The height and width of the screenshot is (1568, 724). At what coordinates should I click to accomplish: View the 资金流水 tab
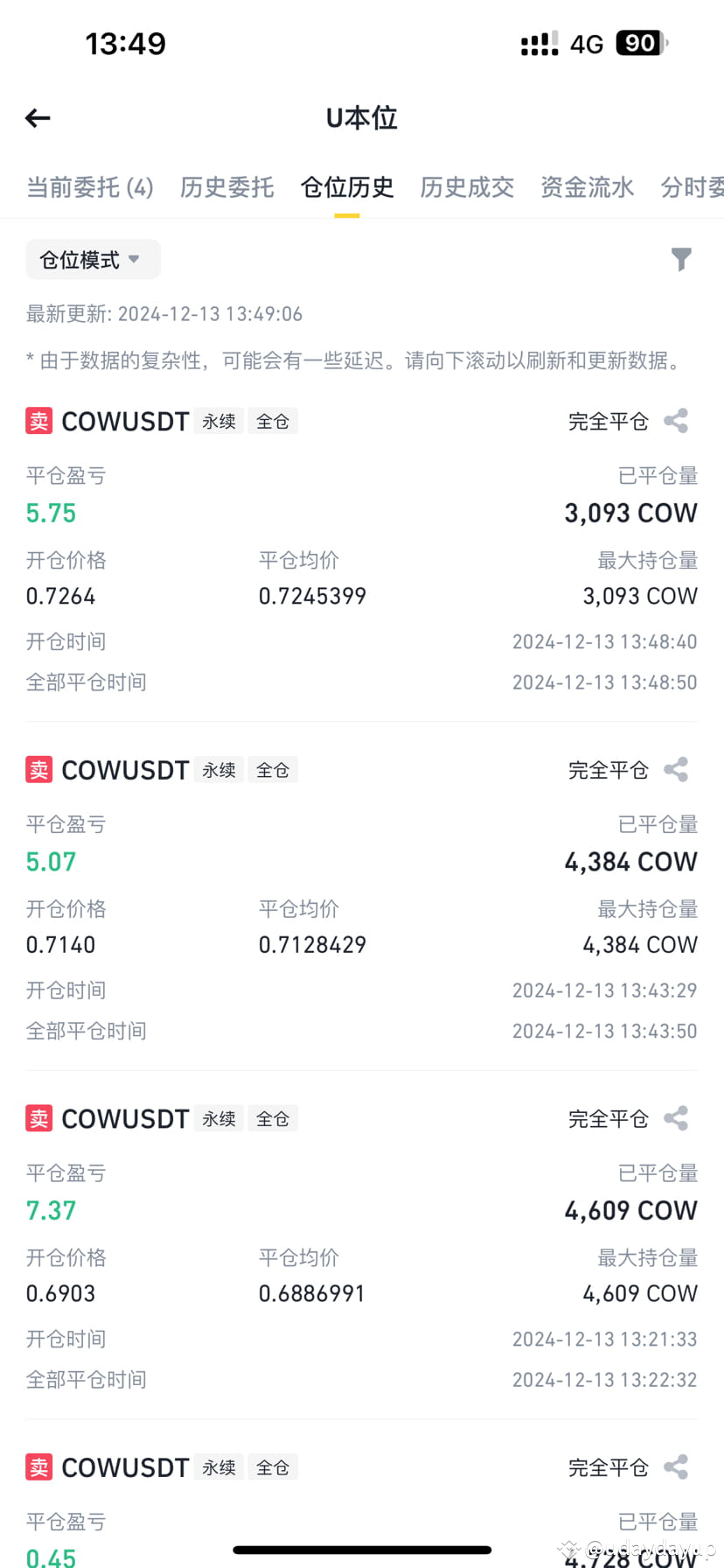[x=587, y=187]
